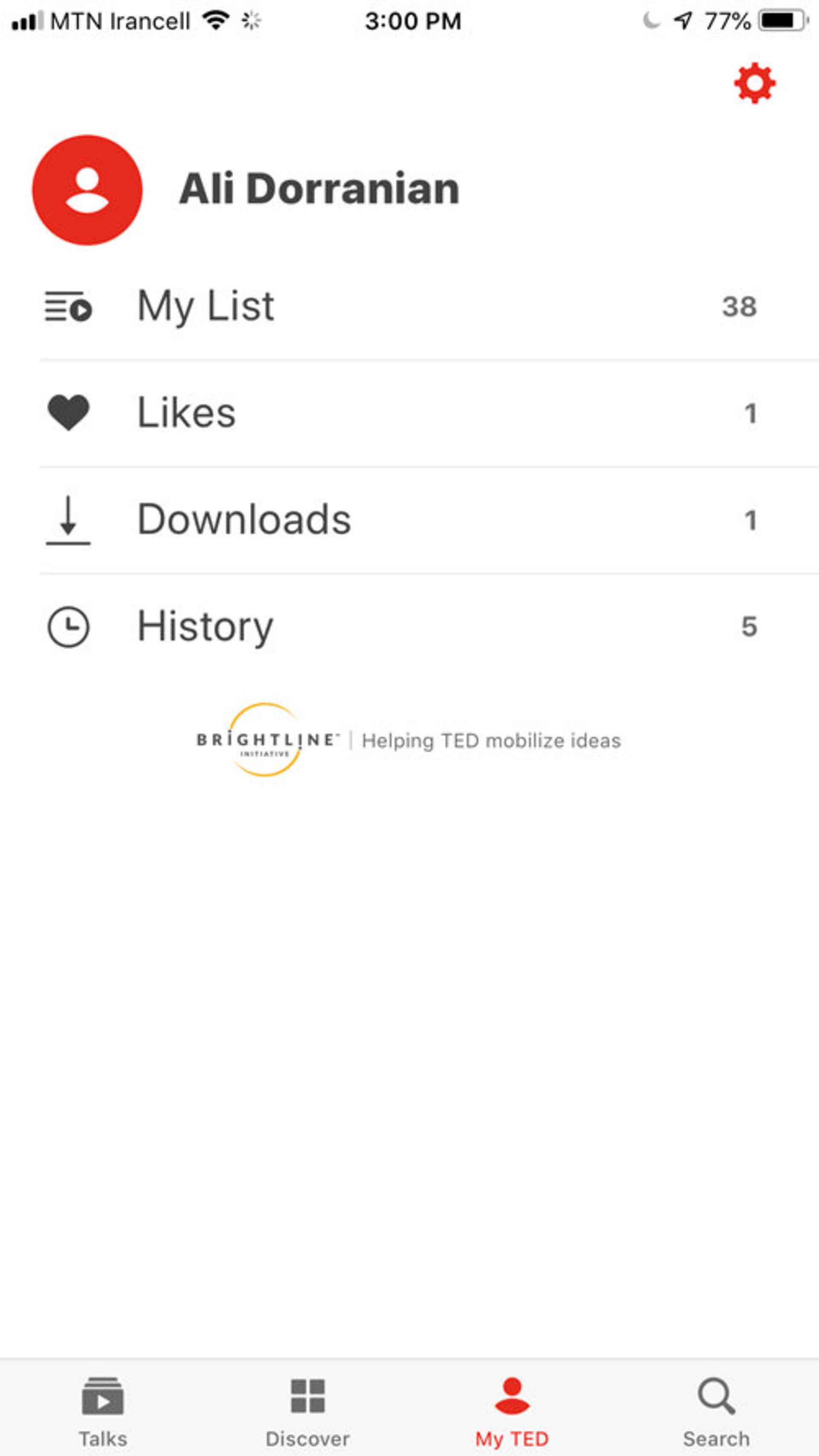Tap the red profile avatar
Image resolution: width=819 pixels, height=1456 pixels.
point(87,190)
